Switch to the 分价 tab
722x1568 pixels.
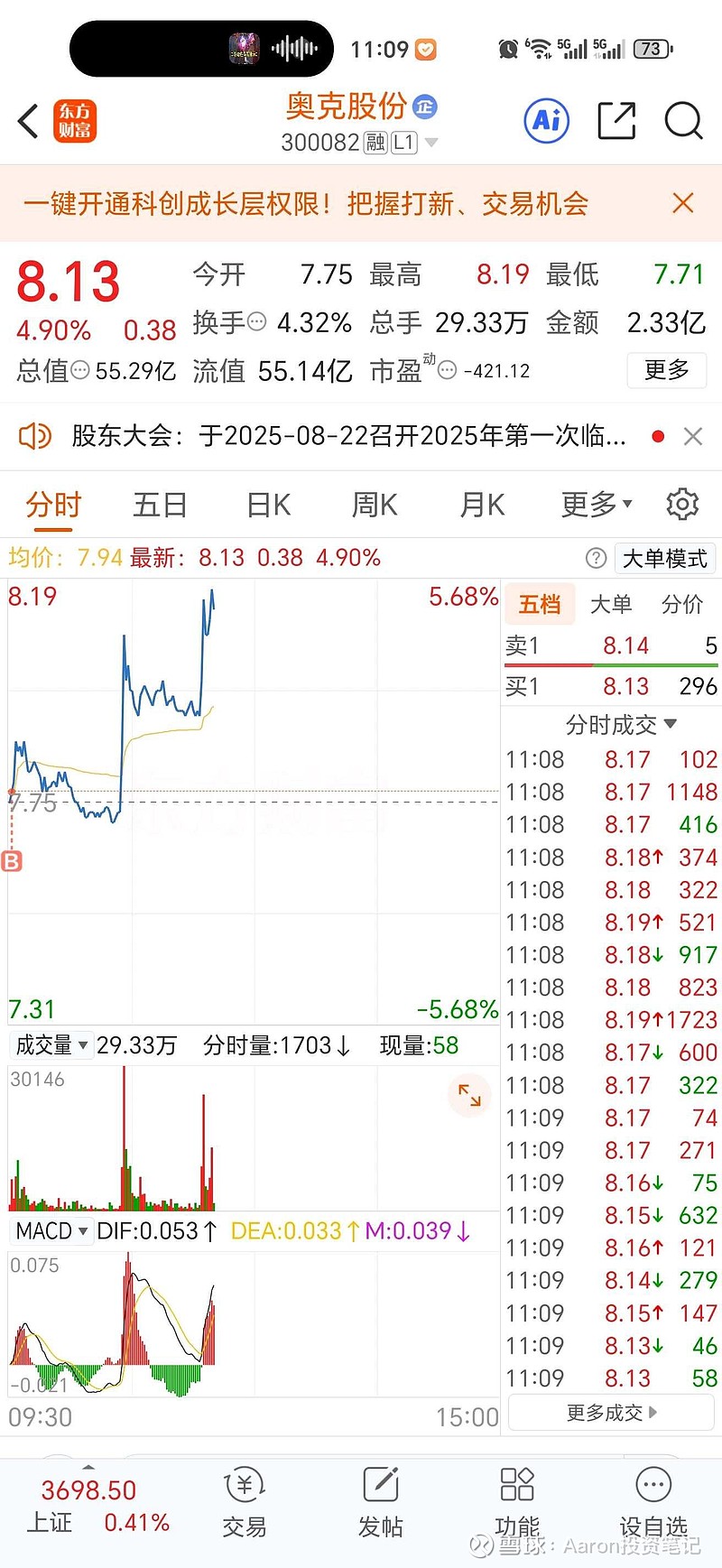click(x=682, y=604)
